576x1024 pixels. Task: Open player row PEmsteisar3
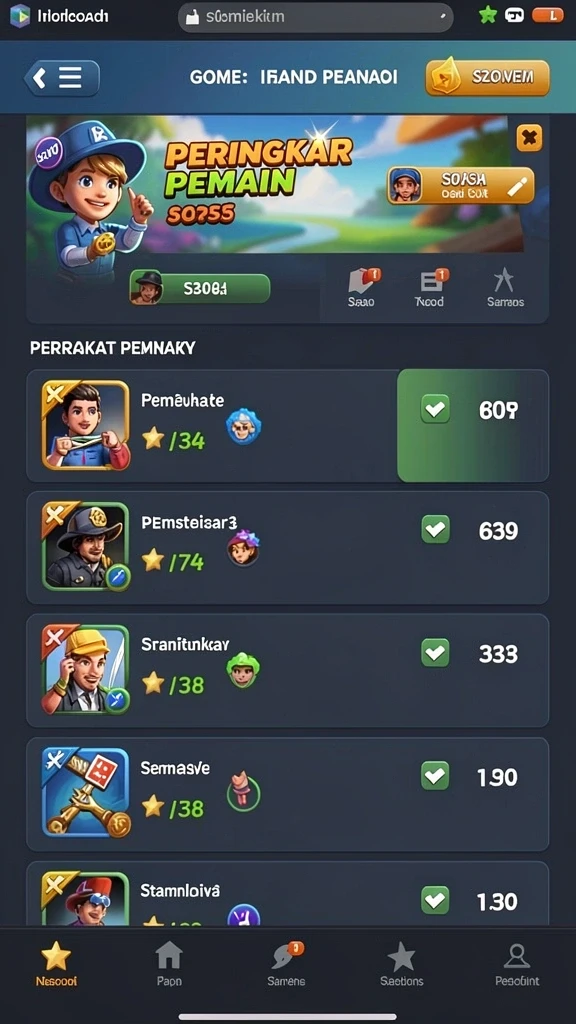click(287, 548)
